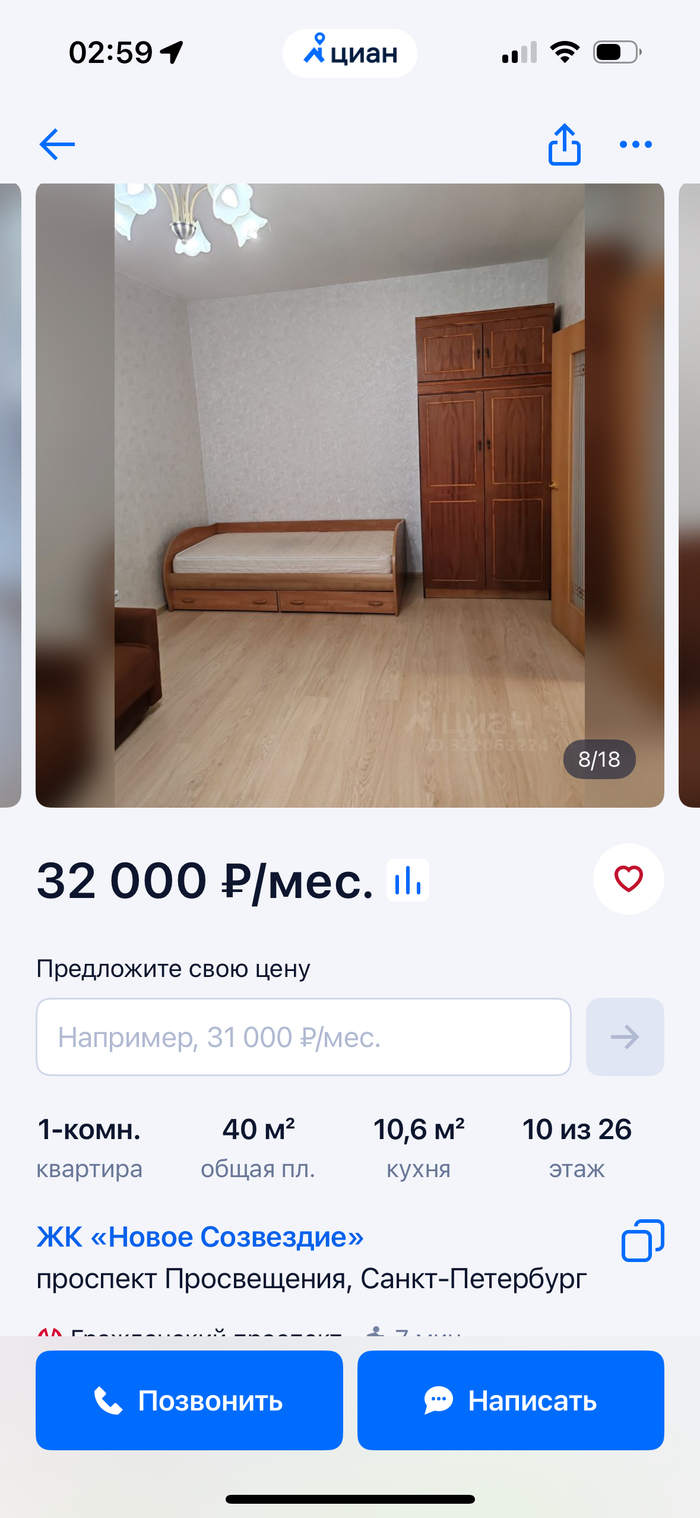This screenshot has height=1518, width=700.
Task: Message the owner via Написать button
Action: point(511,1401)
